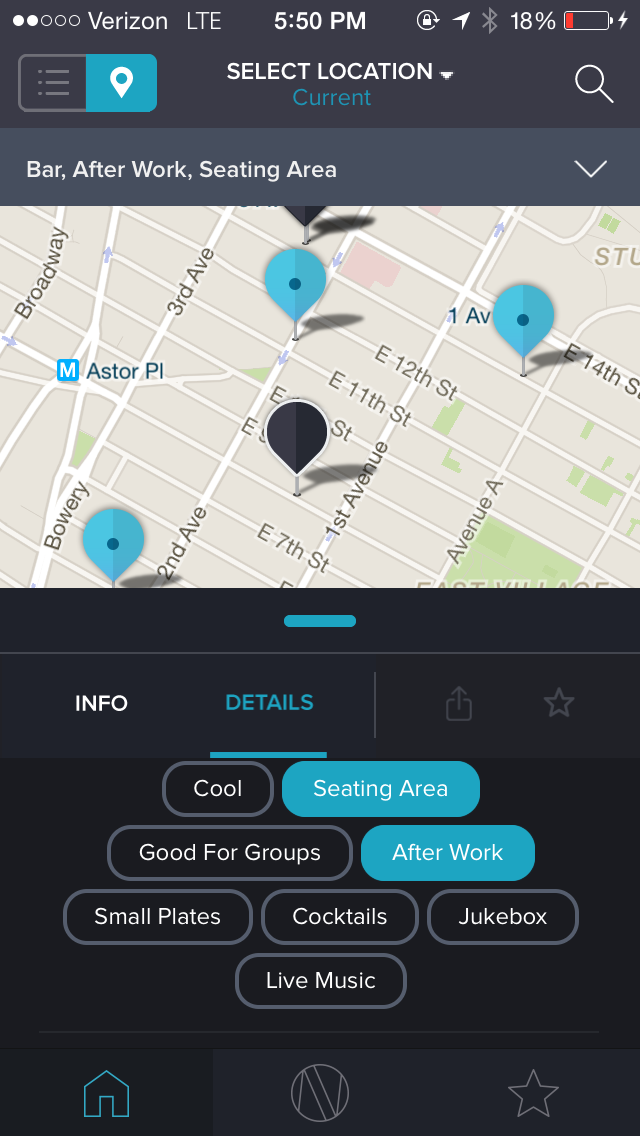Switch to the Details tab
640x1136 pixels.
click(269, 703)
